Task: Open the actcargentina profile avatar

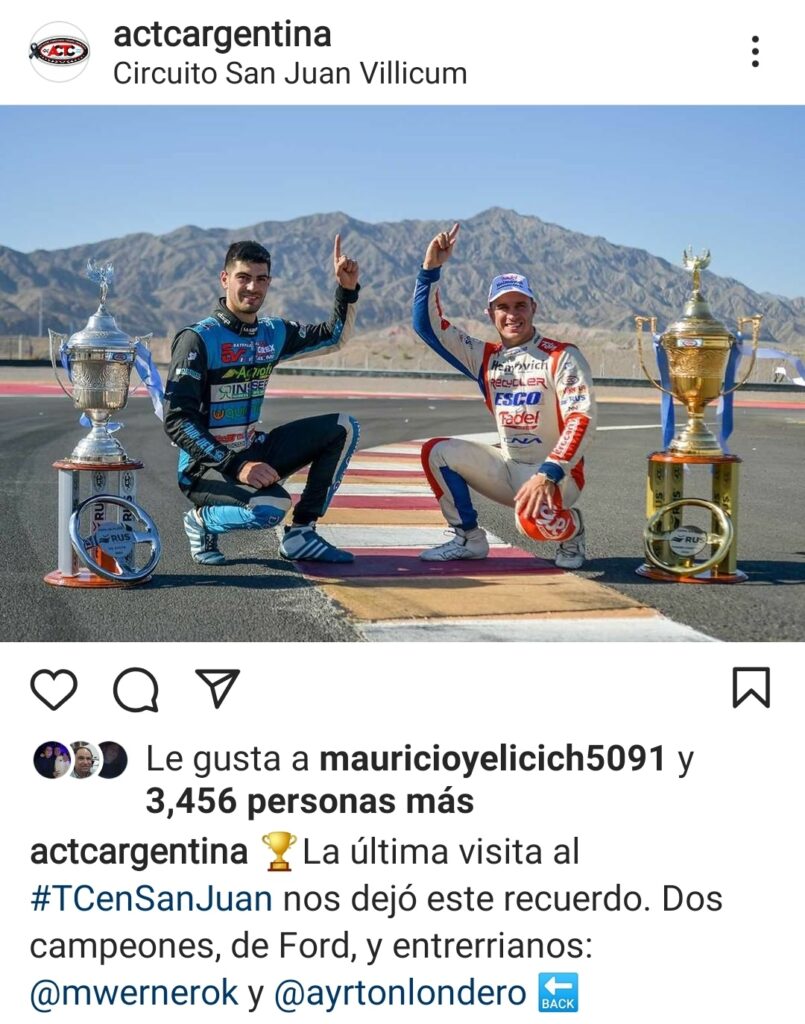Action: point(59,51)
